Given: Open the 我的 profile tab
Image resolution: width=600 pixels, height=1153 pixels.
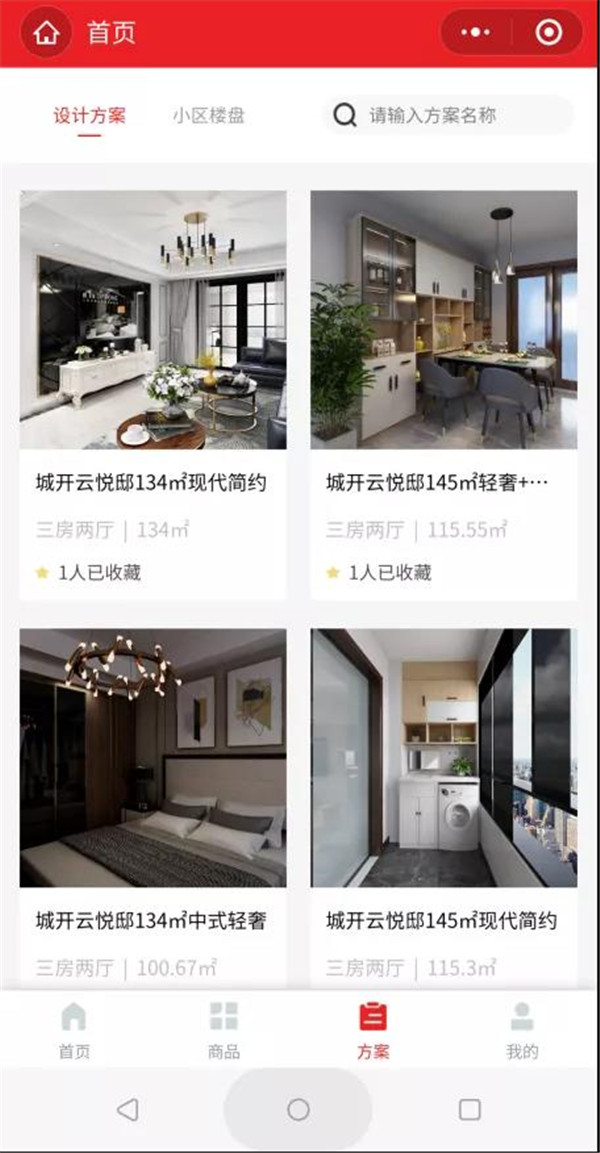Looking at the screenshot, I should click(x=522, y=1030).
